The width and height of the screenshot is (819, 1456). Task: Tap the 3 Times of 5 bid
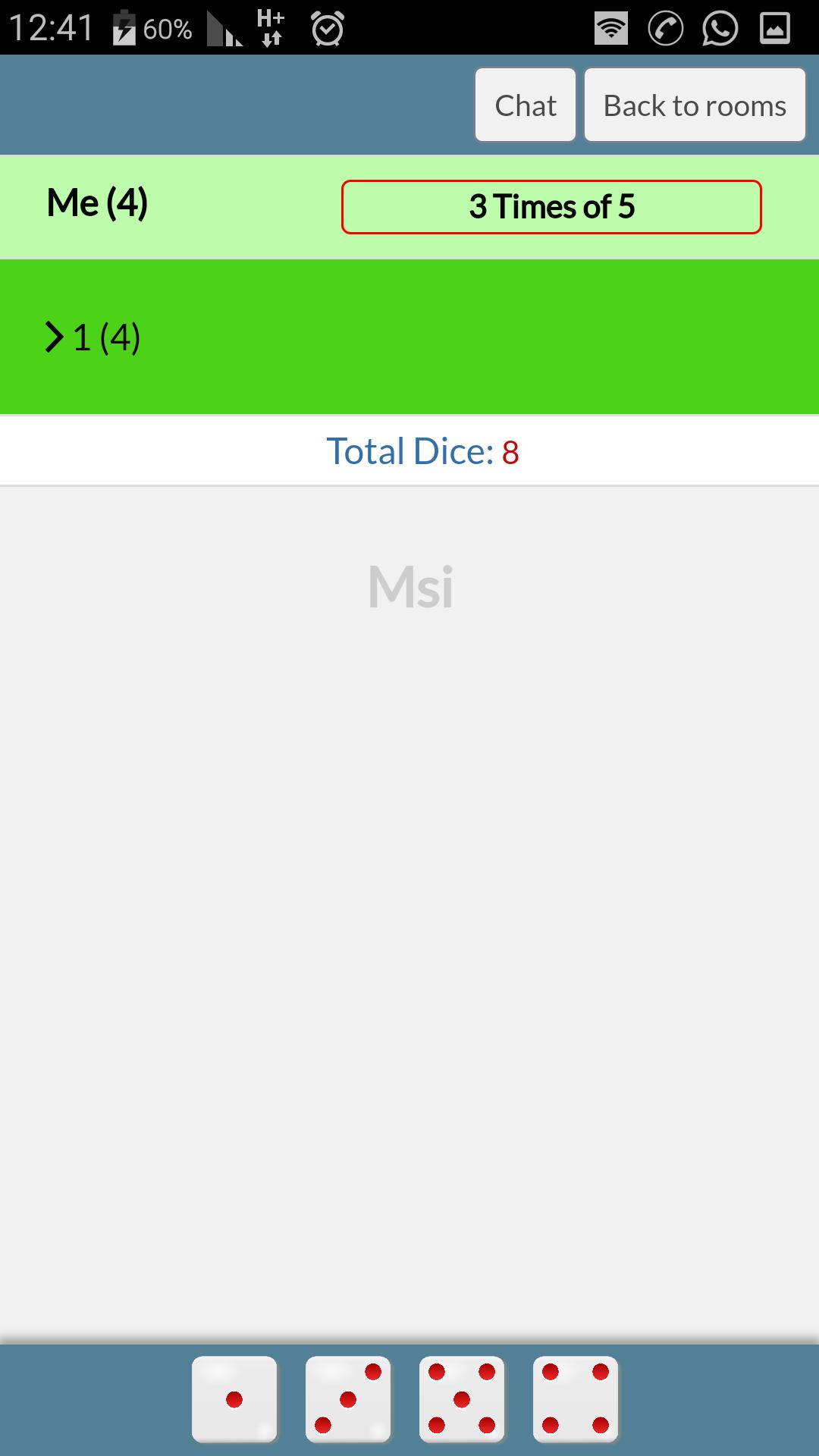coord(551,206)
